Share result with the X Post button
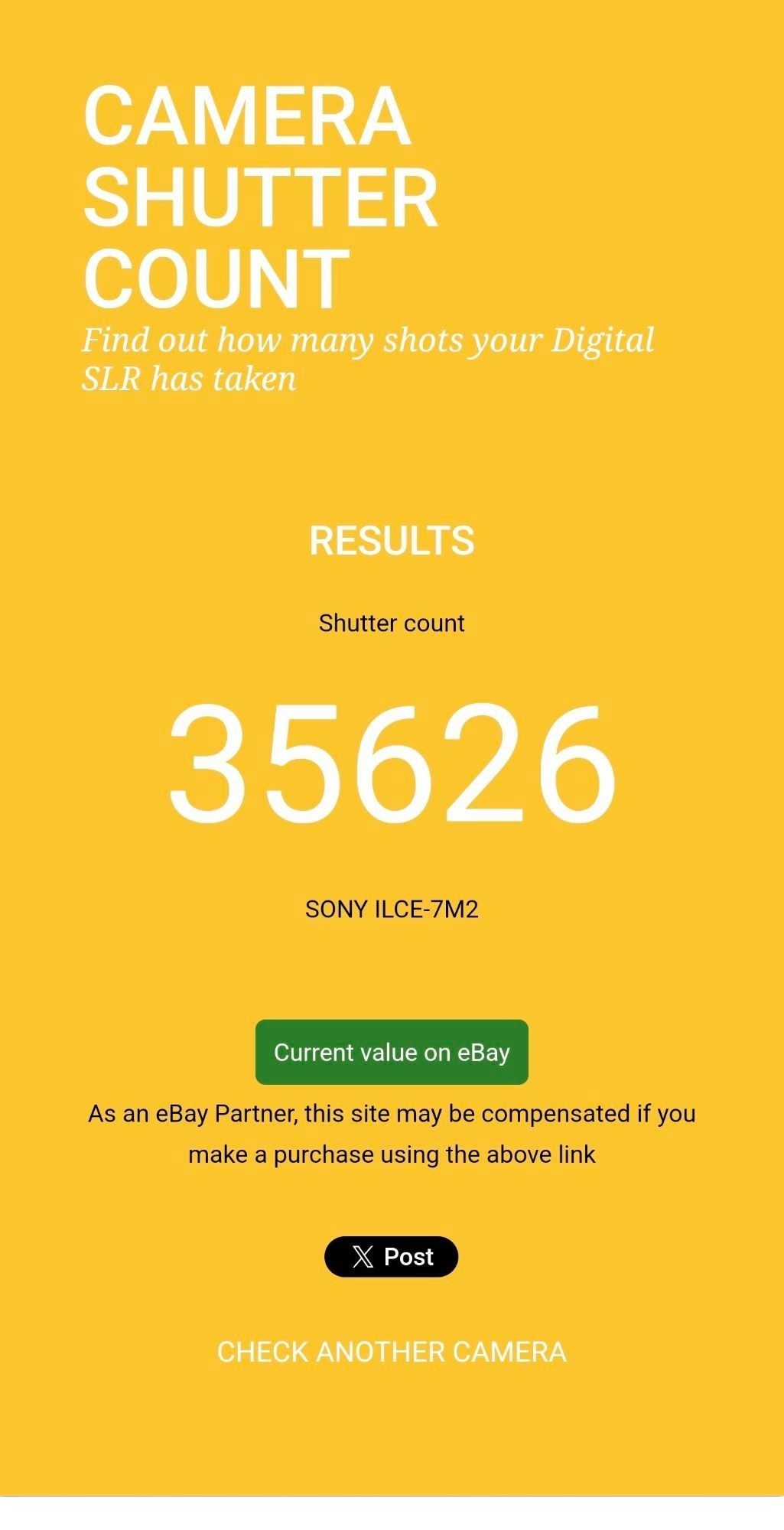The height and width of the screenshot is (1530, 784). tap(392, 1257)
